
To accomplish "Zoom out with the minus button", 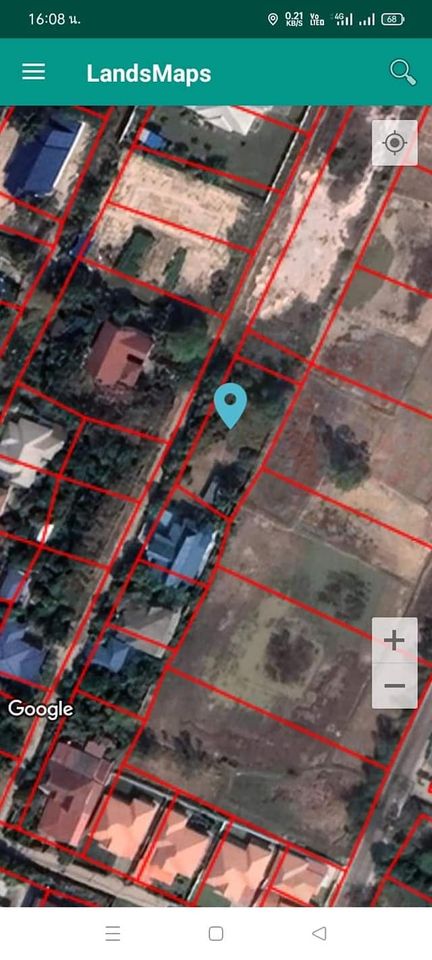I will coord(395,686).
